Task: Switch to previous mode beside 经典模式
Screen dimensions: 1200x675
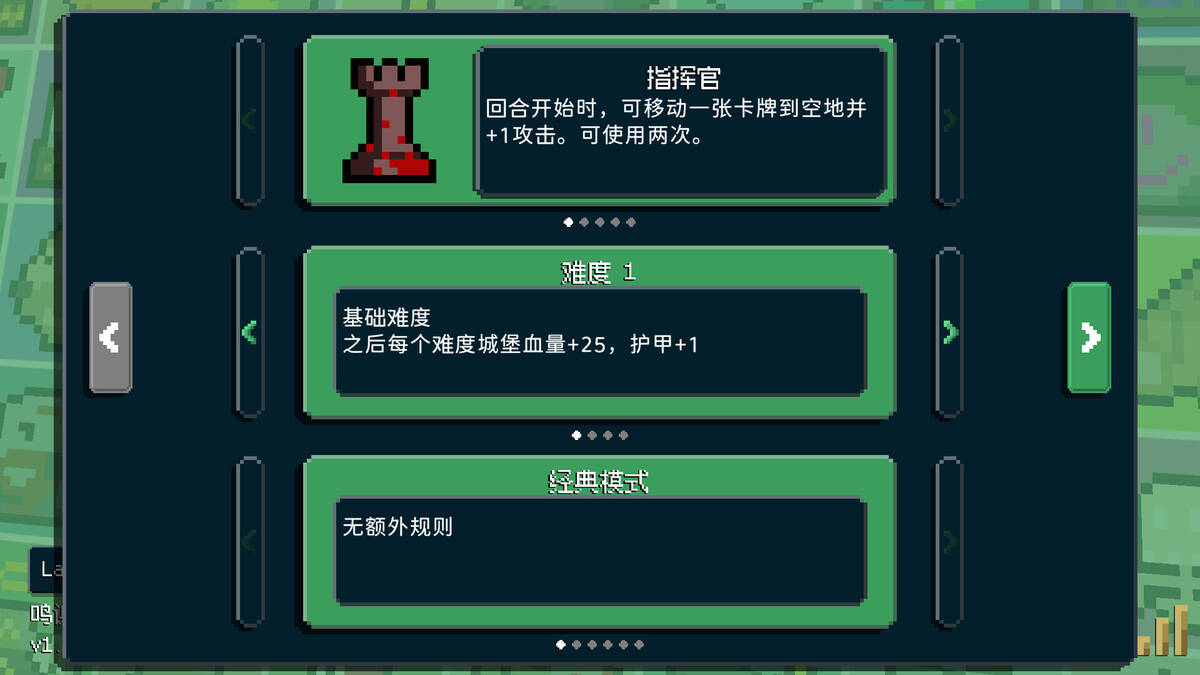Action: click(x=250, y=542)
